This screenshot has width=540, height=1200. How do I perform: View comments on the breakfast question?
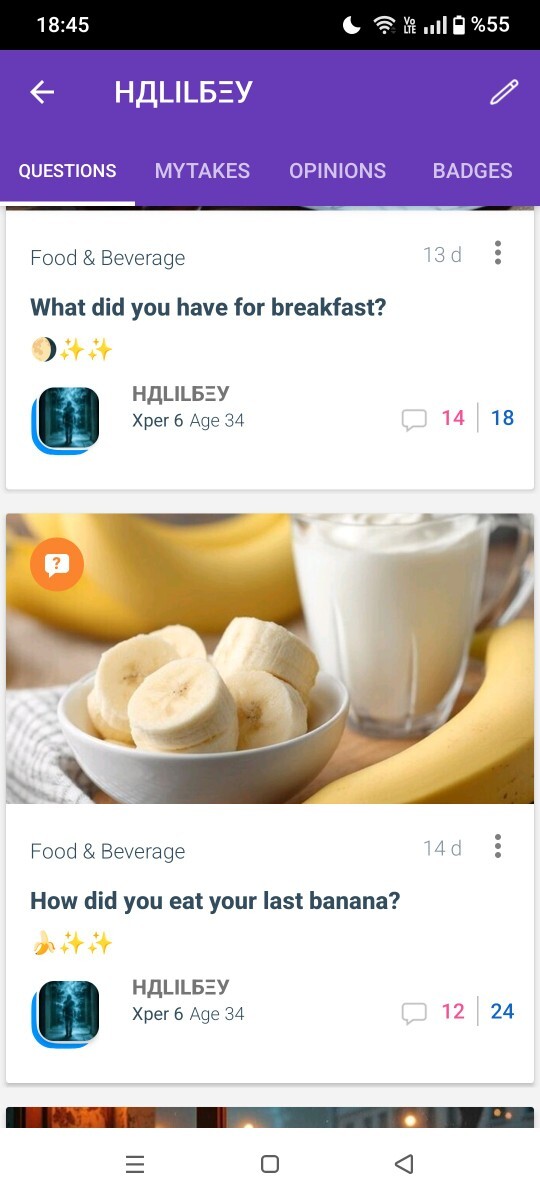pyautogui.click(x=414, y=420)
